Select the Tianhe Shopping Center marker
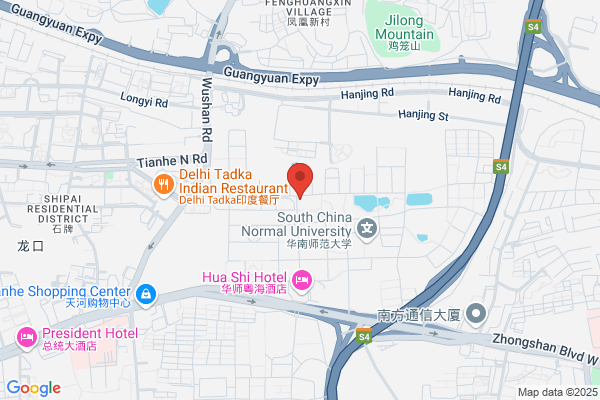The width and height of the screenshot is (600, 400). click(x=146, y=296)
